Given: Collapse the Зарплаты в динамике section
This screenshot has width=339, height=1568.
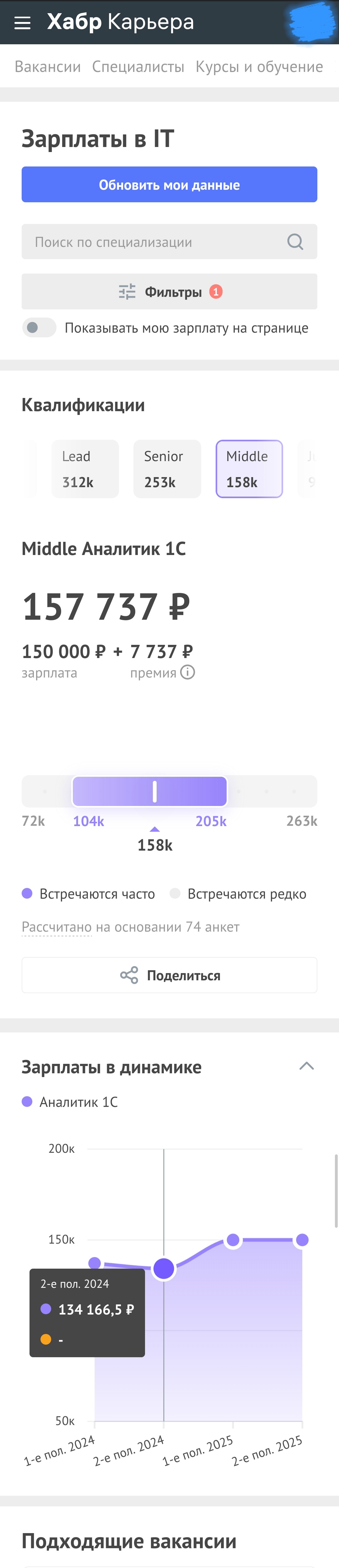Looking at the screenshot, I should coord(306,1066).
